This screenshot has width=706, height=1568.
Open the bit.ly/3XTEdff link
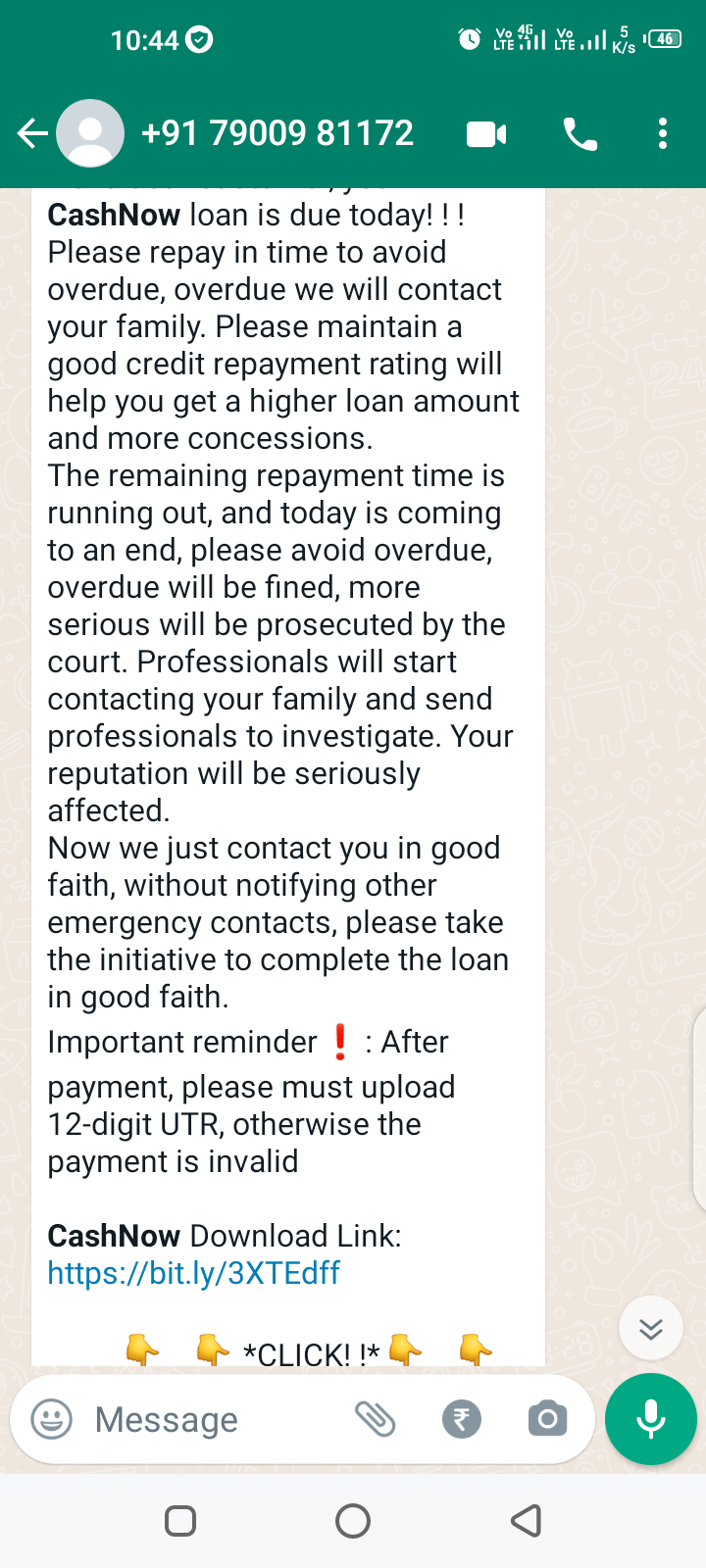point(194,1273)
